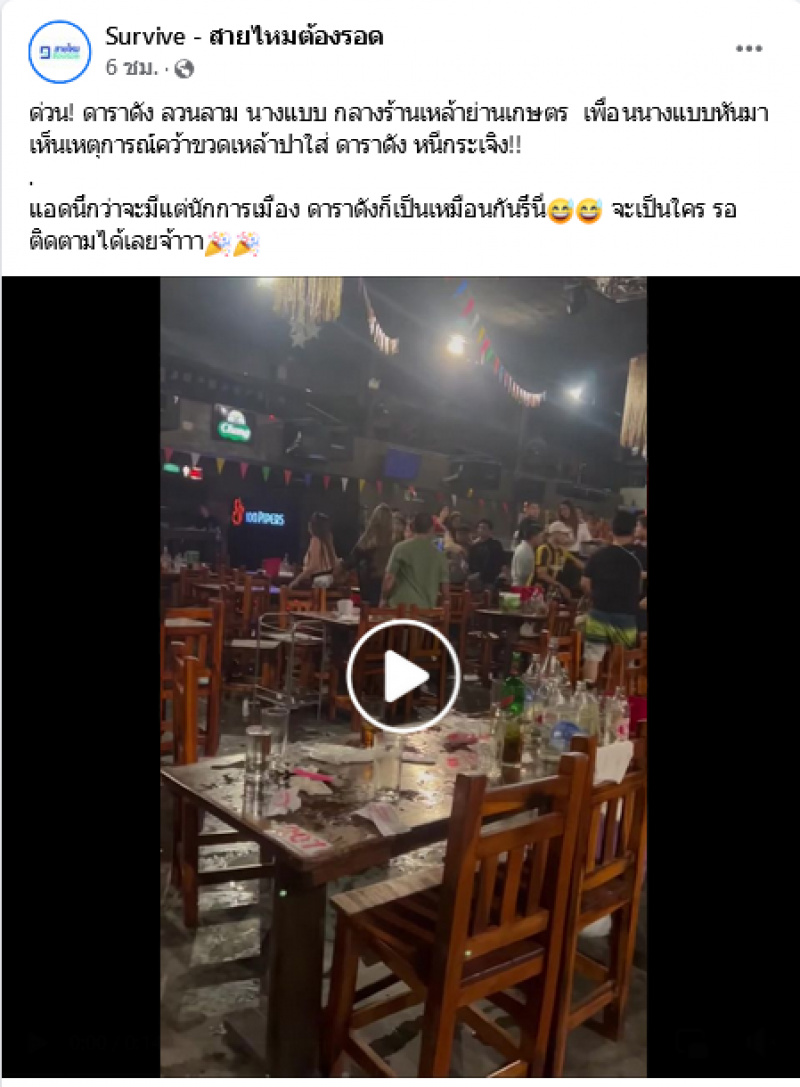The height and width of the screenshot is (1087, 800).
Task: Open the post's three-dot options menu
Action: [749, 49]
